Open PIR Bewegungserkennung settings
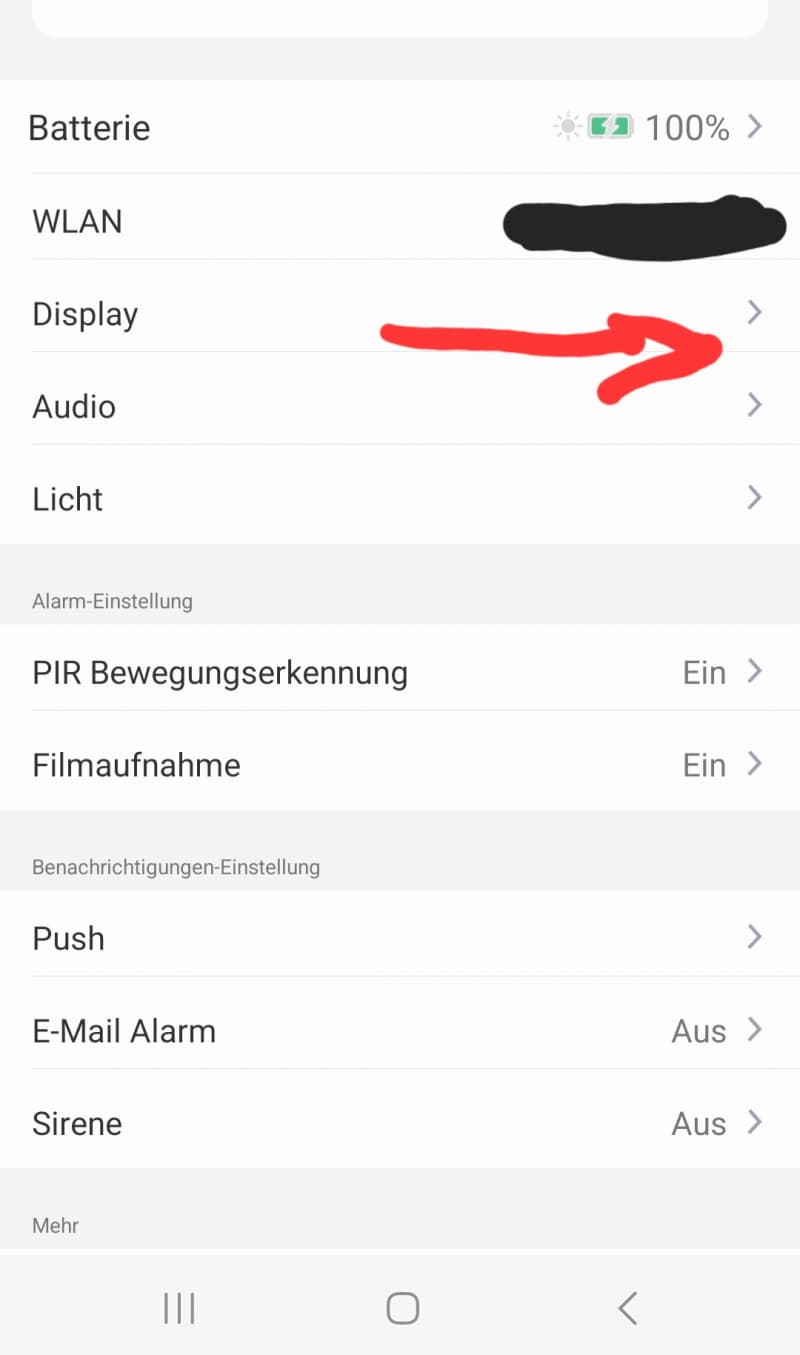Screen dimensions: 800x1355 tap(400, 672)
